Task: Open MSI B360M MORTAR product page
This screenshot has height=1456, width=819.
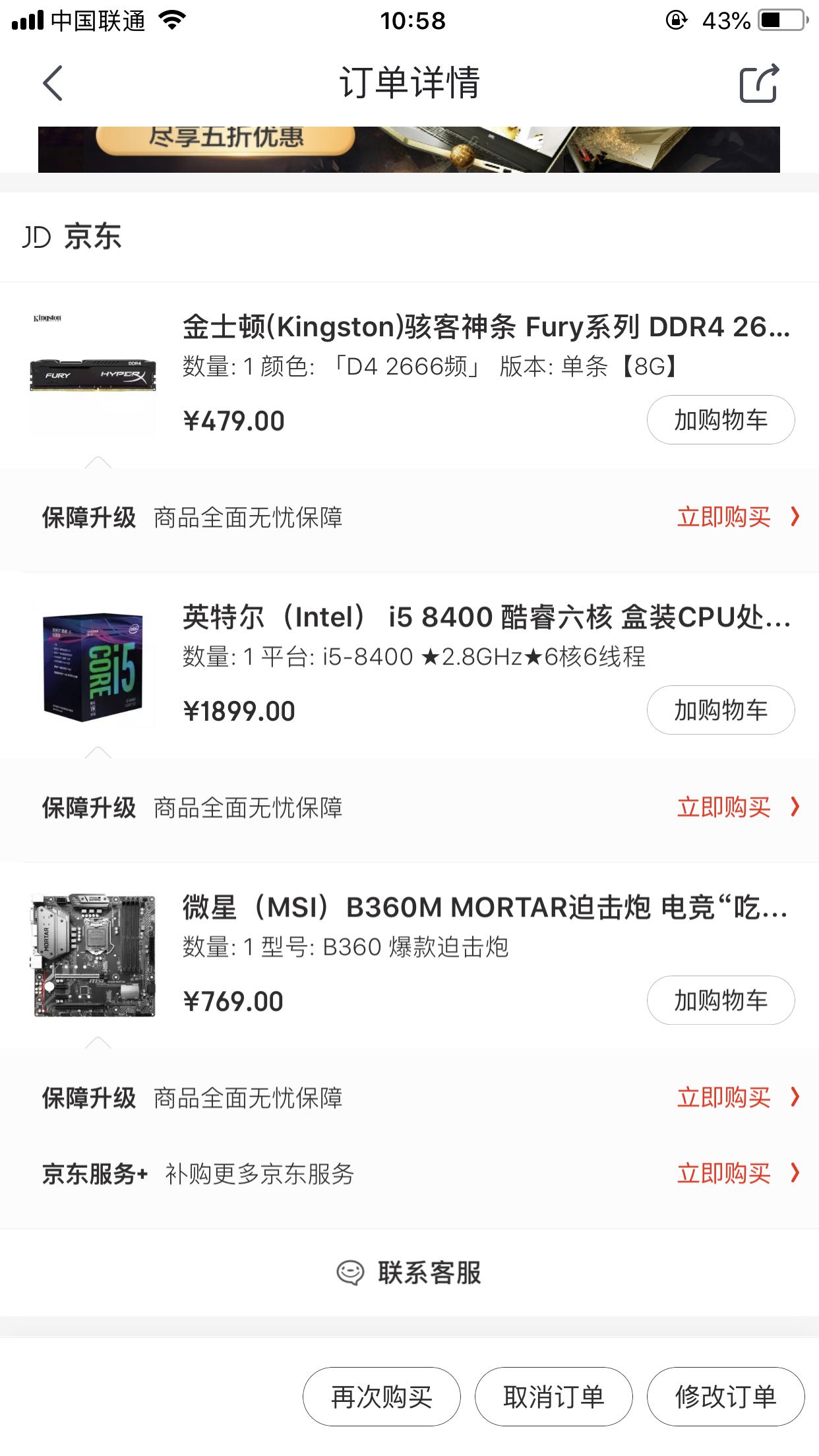Action: pos(485,907)
